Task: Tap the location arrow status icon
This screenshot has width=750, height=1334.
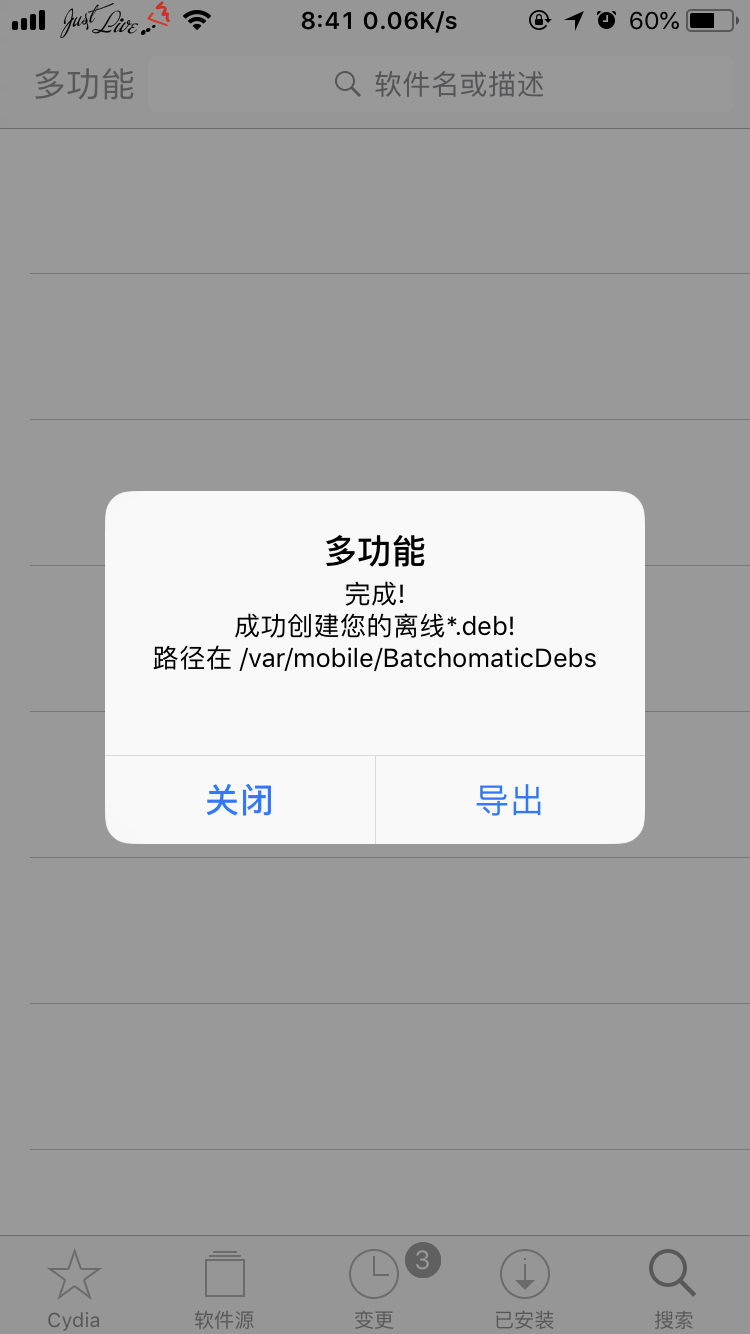Action: tap(573, 19)
